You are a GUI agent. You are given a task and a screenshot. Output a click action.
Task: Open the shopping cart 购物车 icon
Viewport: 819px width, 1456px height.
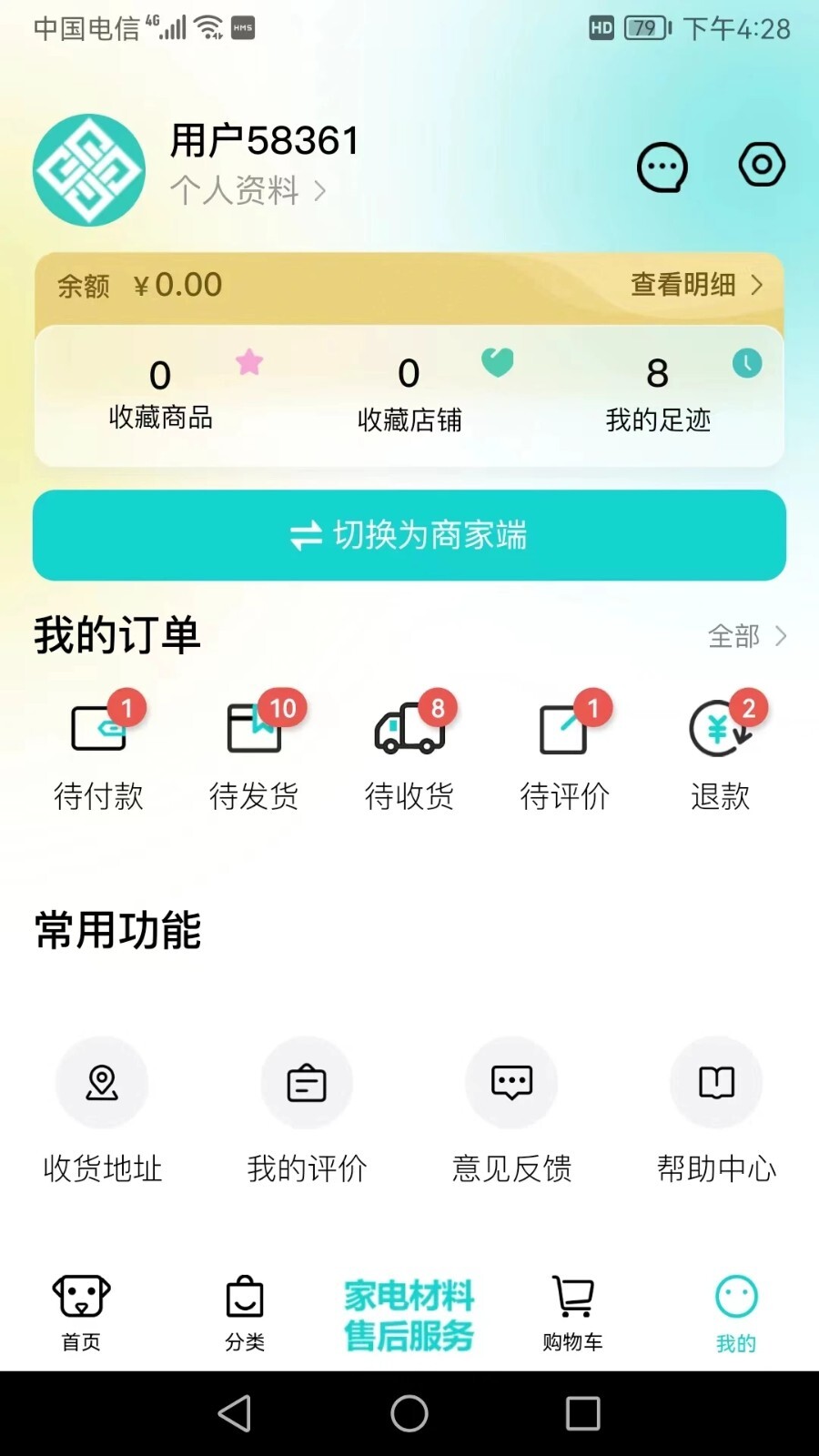point(571,1310)
